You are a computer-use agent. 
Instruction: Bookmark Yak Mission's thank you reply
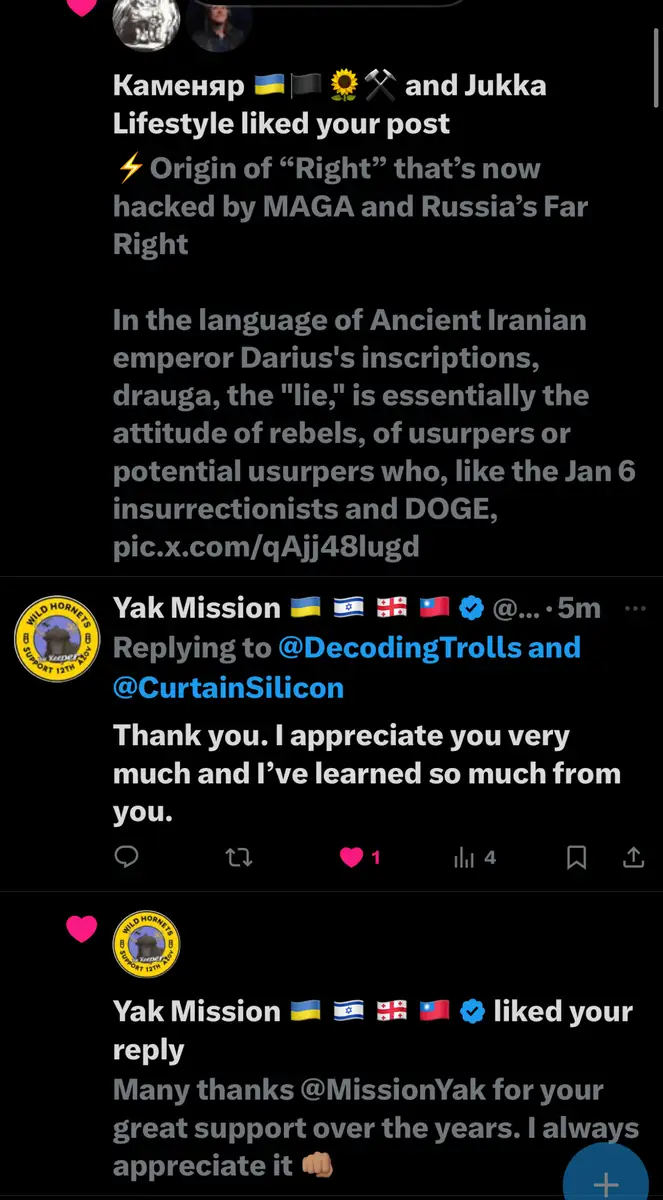pos(577,857)
